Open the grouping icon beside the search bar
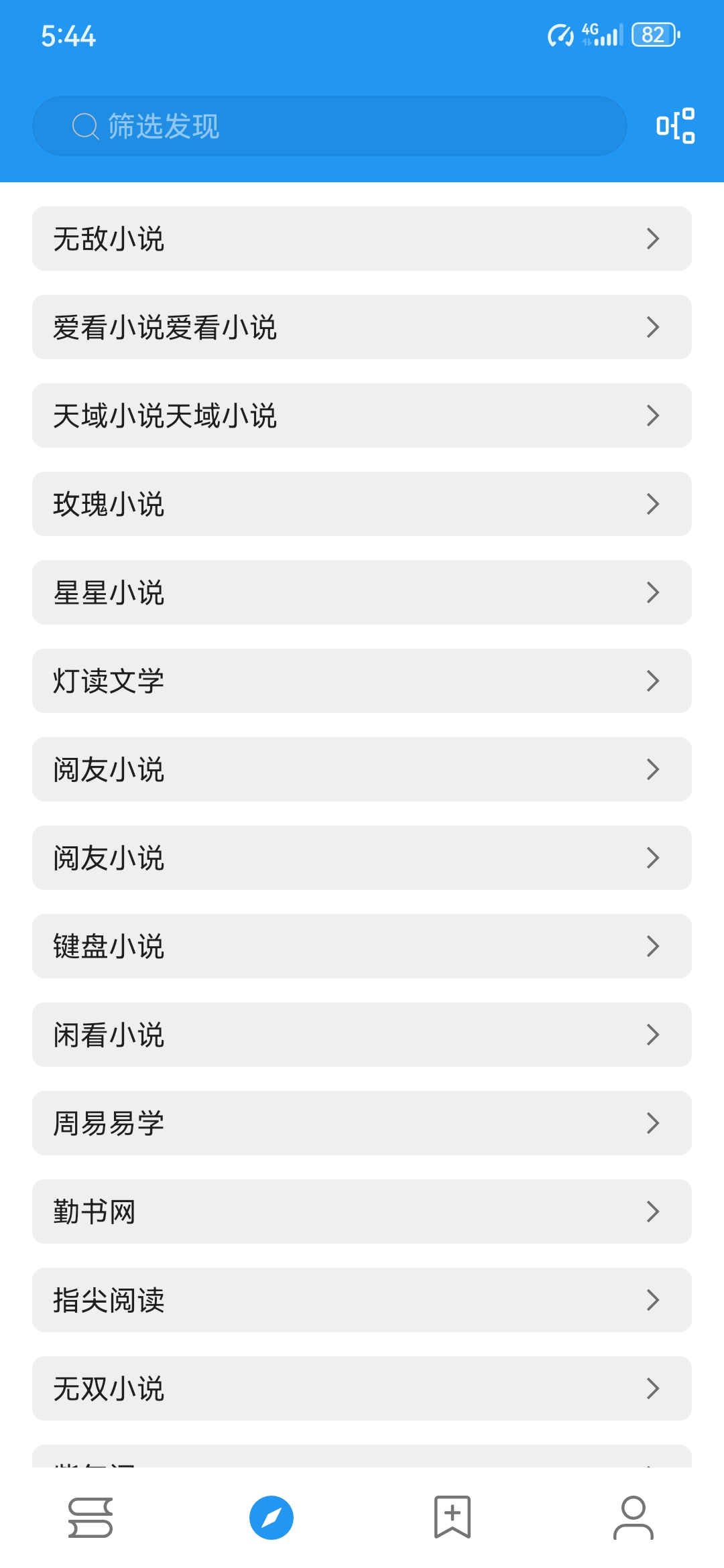This screenshot has height=1568, width=724. tap(675, 125)
